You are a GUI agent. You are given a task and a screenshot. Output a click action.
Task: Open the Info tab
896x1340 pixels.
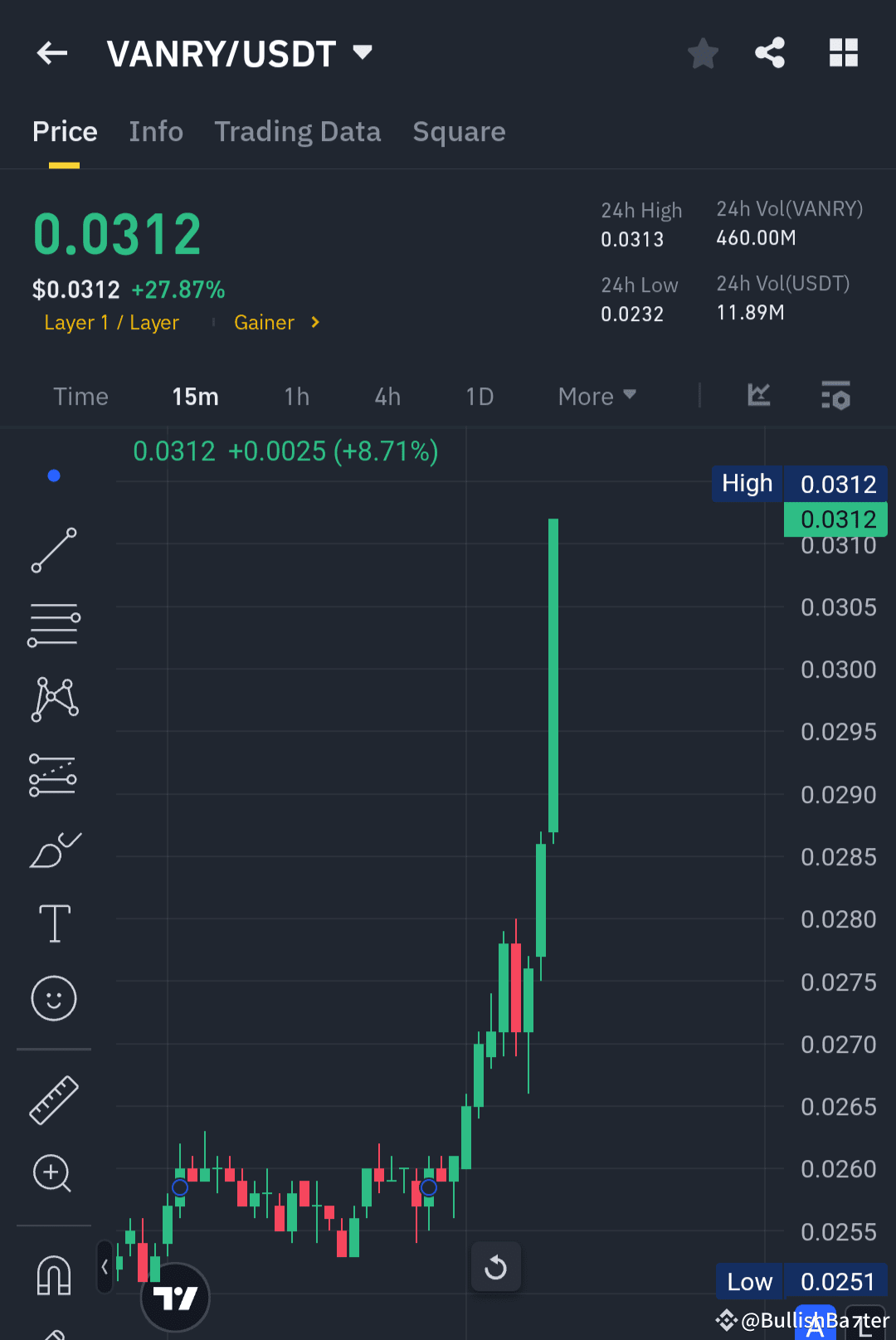pos(156,131)
